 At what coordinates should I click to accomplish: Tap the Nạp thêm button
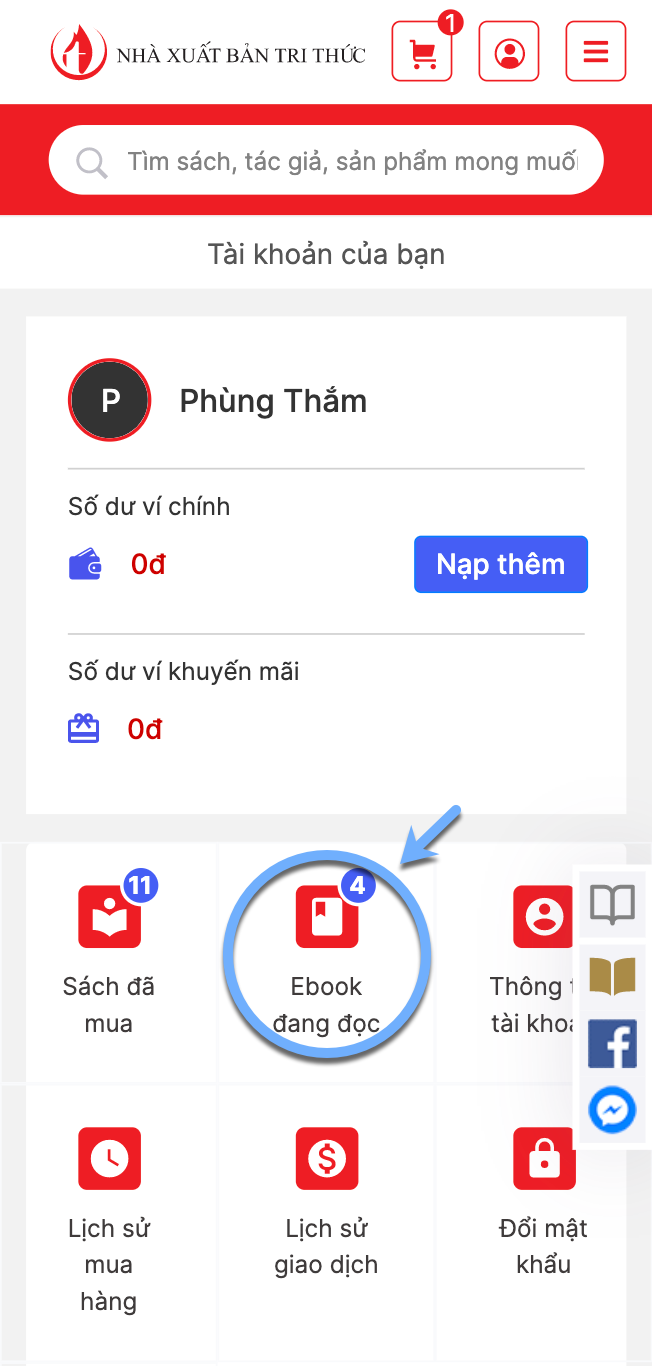click(500, 564)
